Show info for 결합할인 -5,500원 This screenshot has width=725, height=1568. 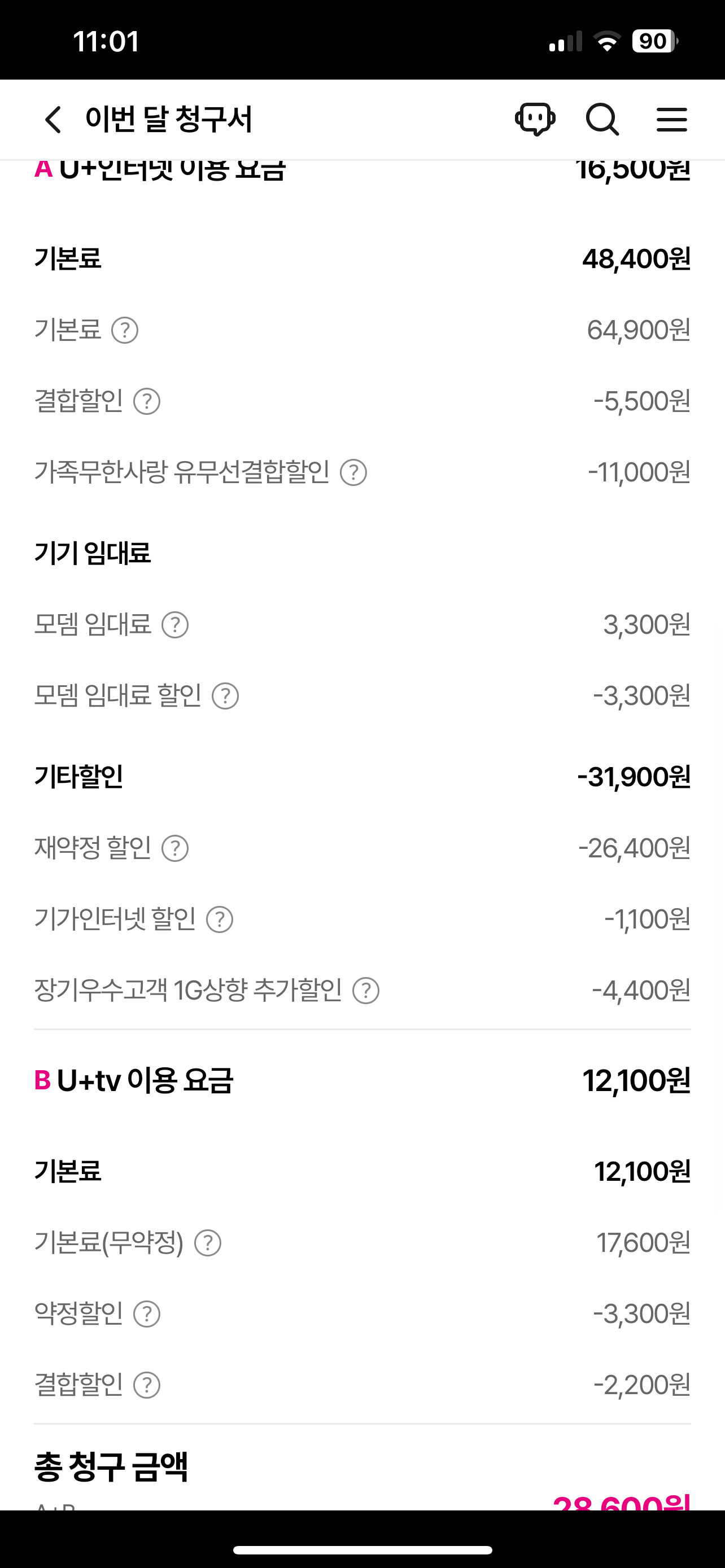click(147, 402)
